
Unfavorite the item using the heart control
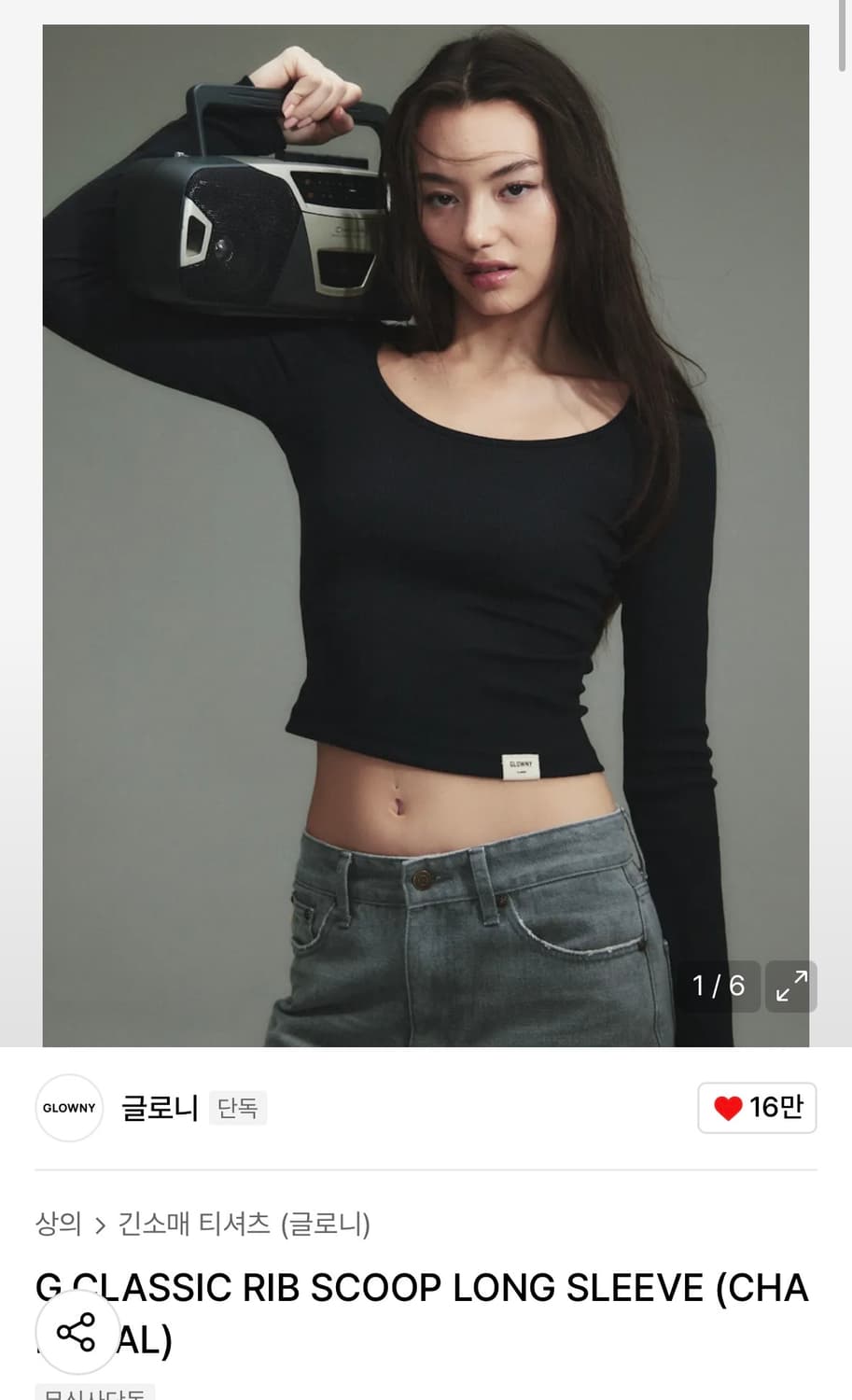point(729,1108)
